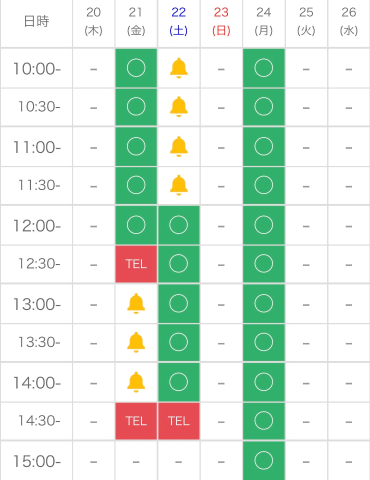Tap TEL for 14:30 on Saturday 22
Viewport: 370px width, 480px height.
(x=179, y=421)
